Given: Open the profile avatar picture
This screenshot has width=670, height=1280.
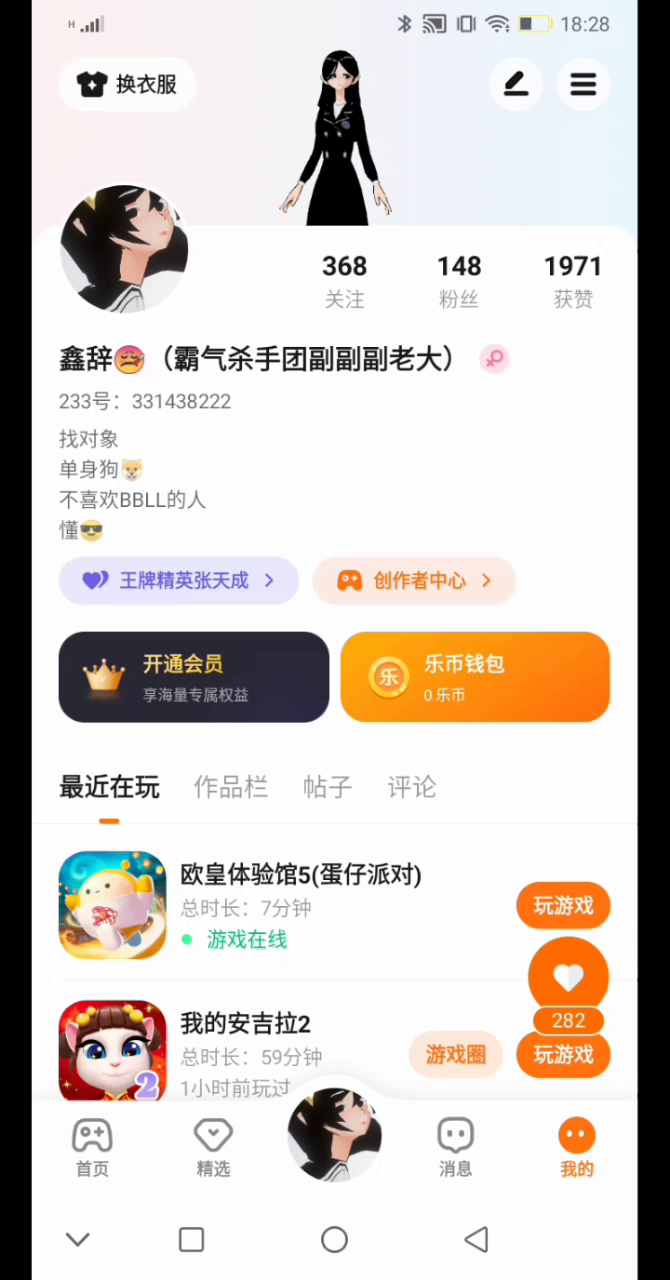Looking at the screenshot, I should [x=124, y=249].
